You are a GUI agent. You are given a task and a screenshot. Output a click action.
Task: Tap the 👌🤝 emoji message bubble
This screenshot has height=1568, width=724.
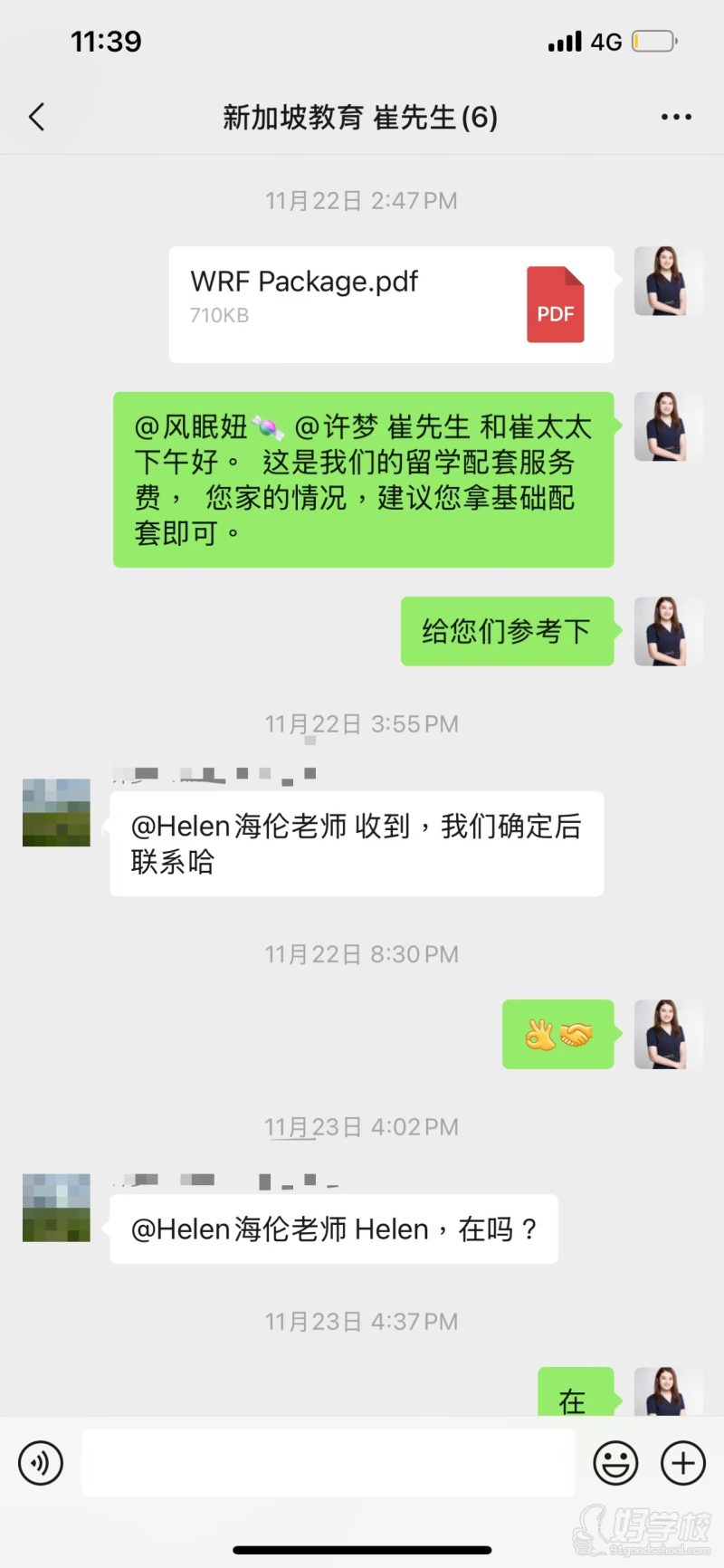(x=558, y=1035)
